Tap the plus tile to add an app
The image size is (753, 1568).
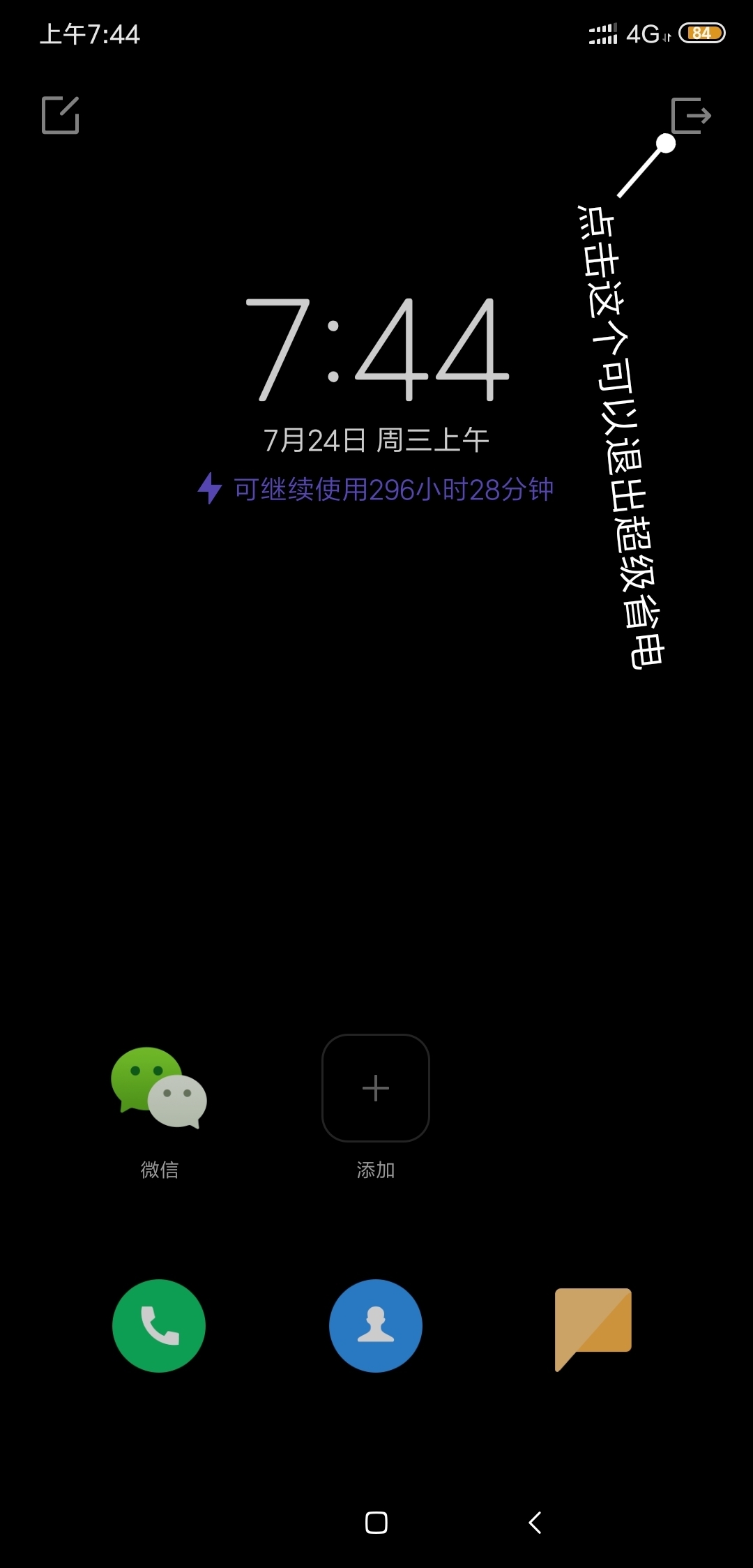click(x=376, y=1088)
